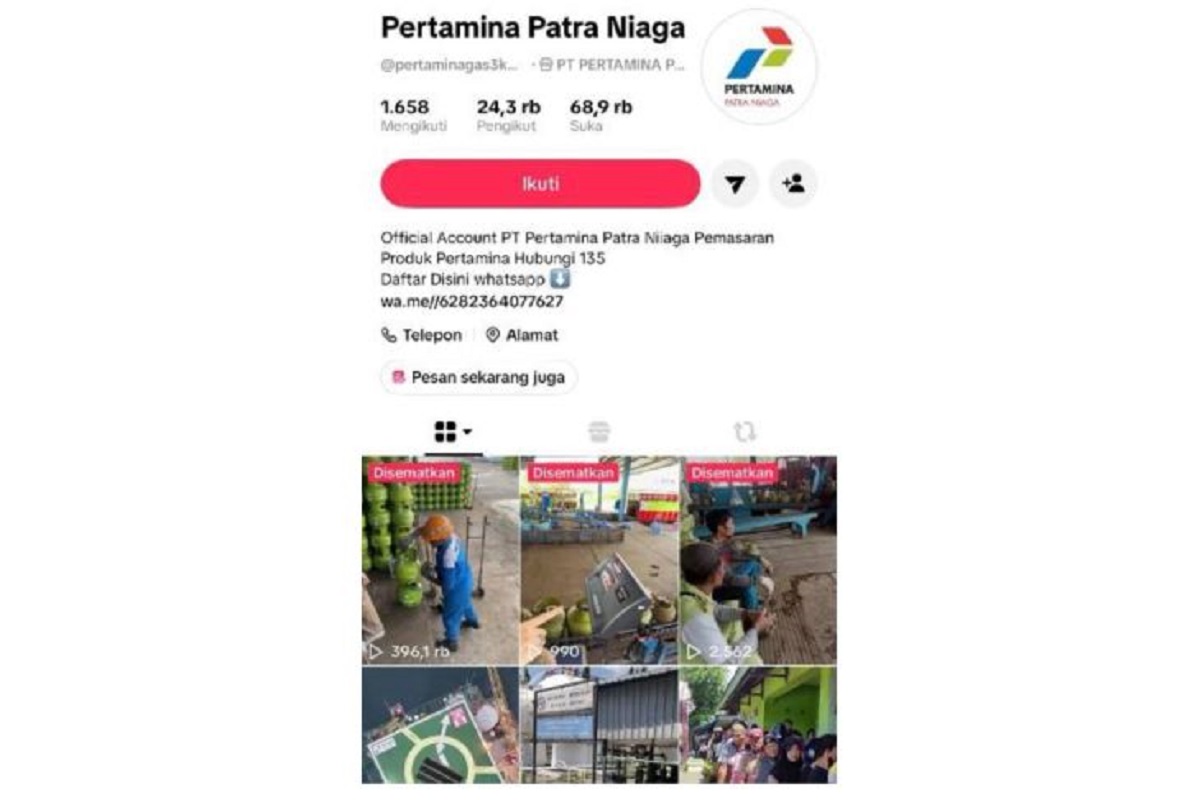Switch to the reposts tab
Image resolution: width=1200 pixels, height=800 pixels.
[x=744, y=432]
